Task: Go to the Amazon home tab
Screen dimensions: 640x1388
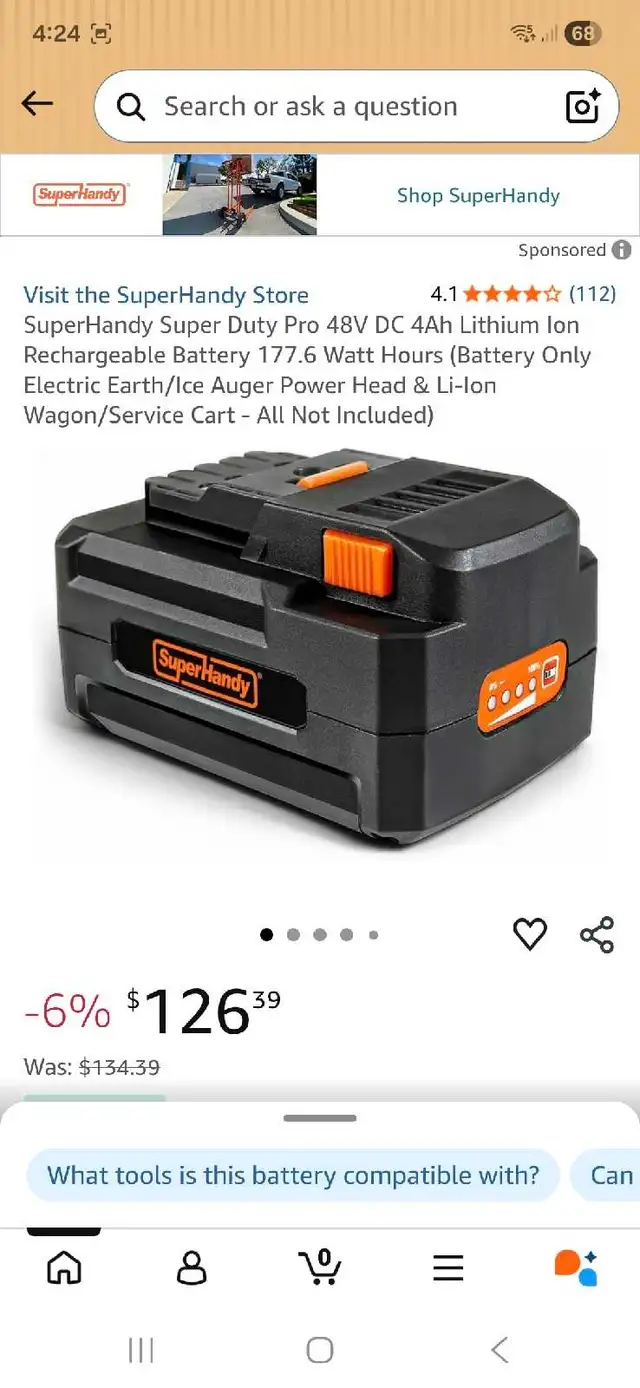Action: click(x=65, y=1267)
